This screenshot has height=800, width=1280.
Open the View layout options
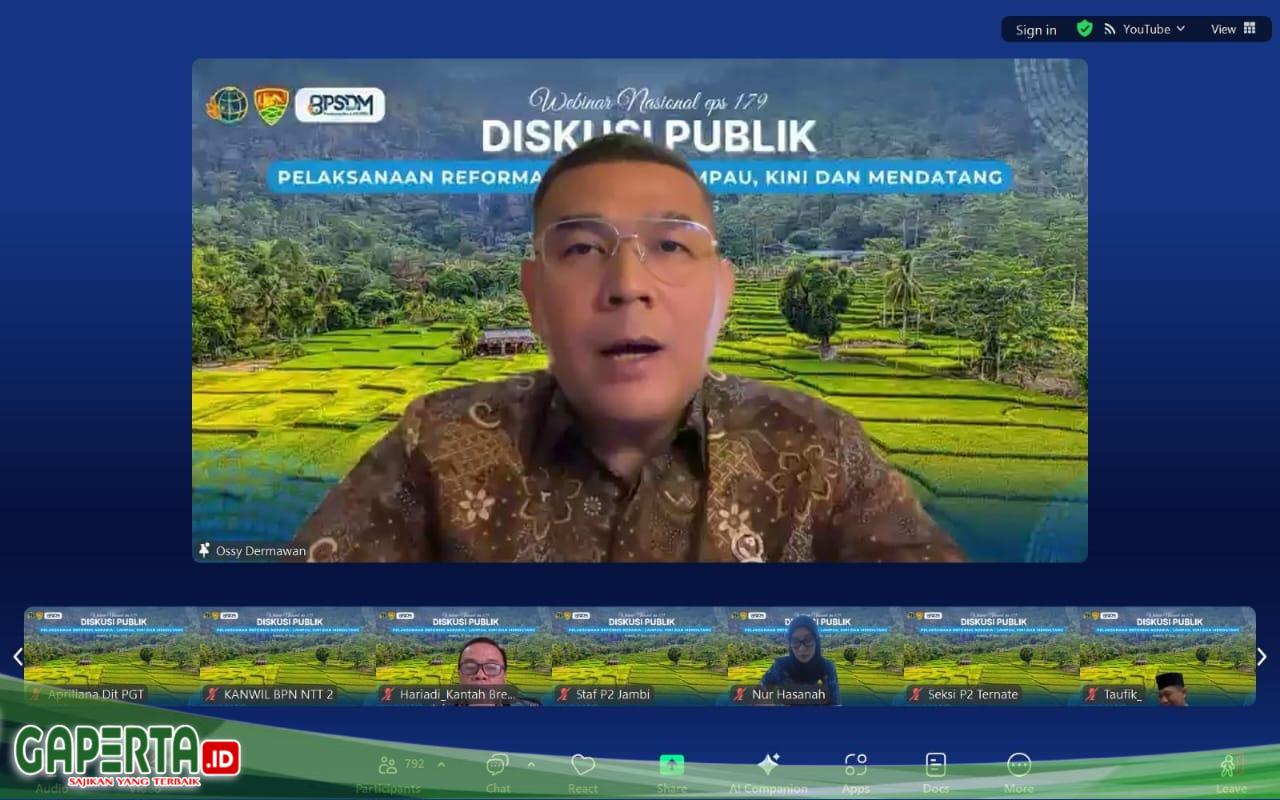1233,29
